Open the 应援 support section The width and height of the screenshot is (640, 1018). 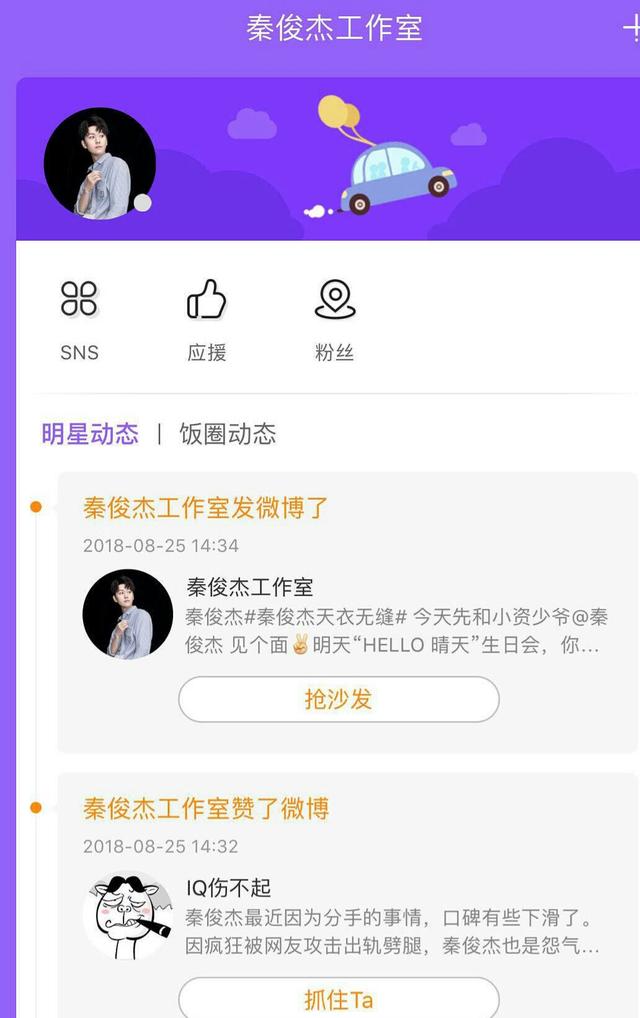coord(207,318)
